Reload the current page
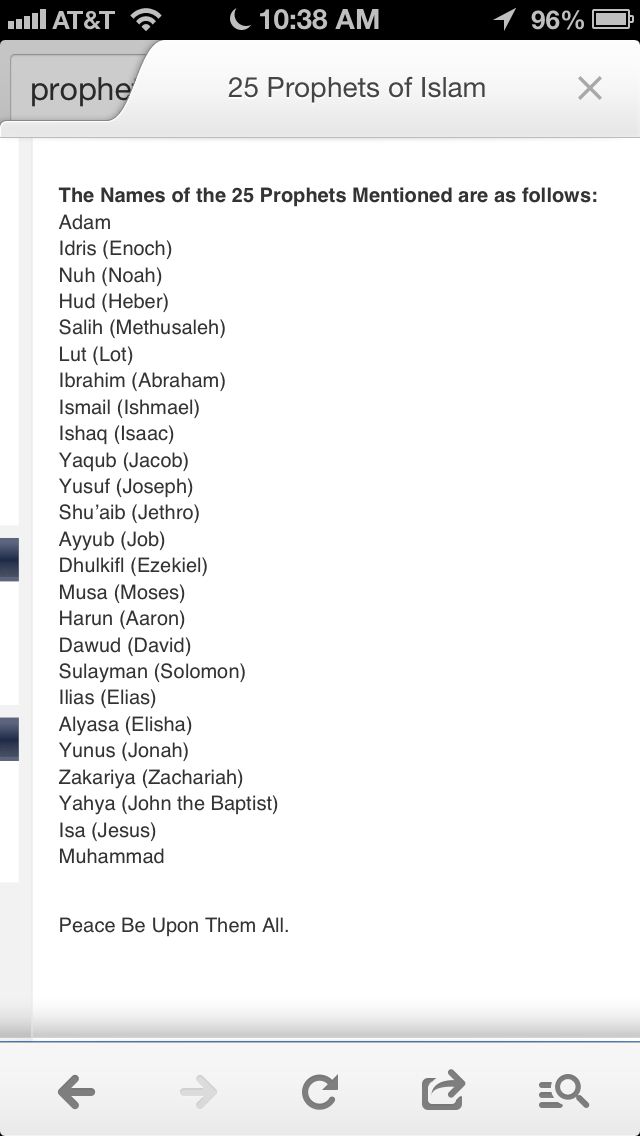 point(320,1091)
